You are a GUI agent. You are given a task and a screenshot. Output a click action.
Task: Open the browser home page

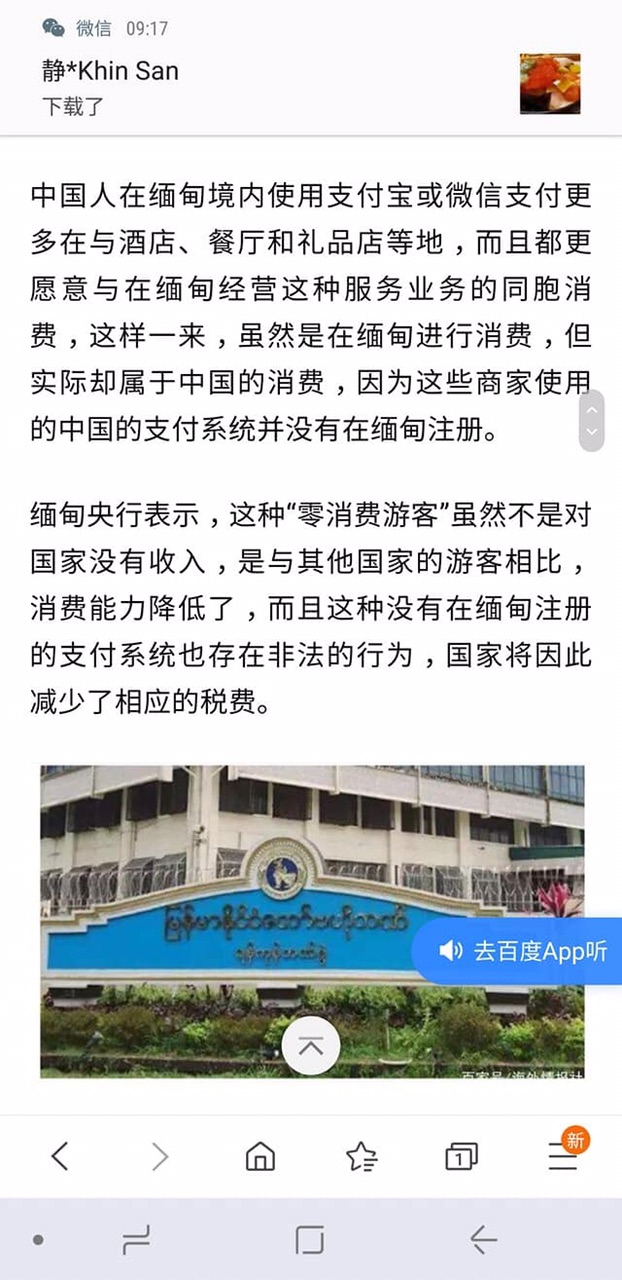261,1157
